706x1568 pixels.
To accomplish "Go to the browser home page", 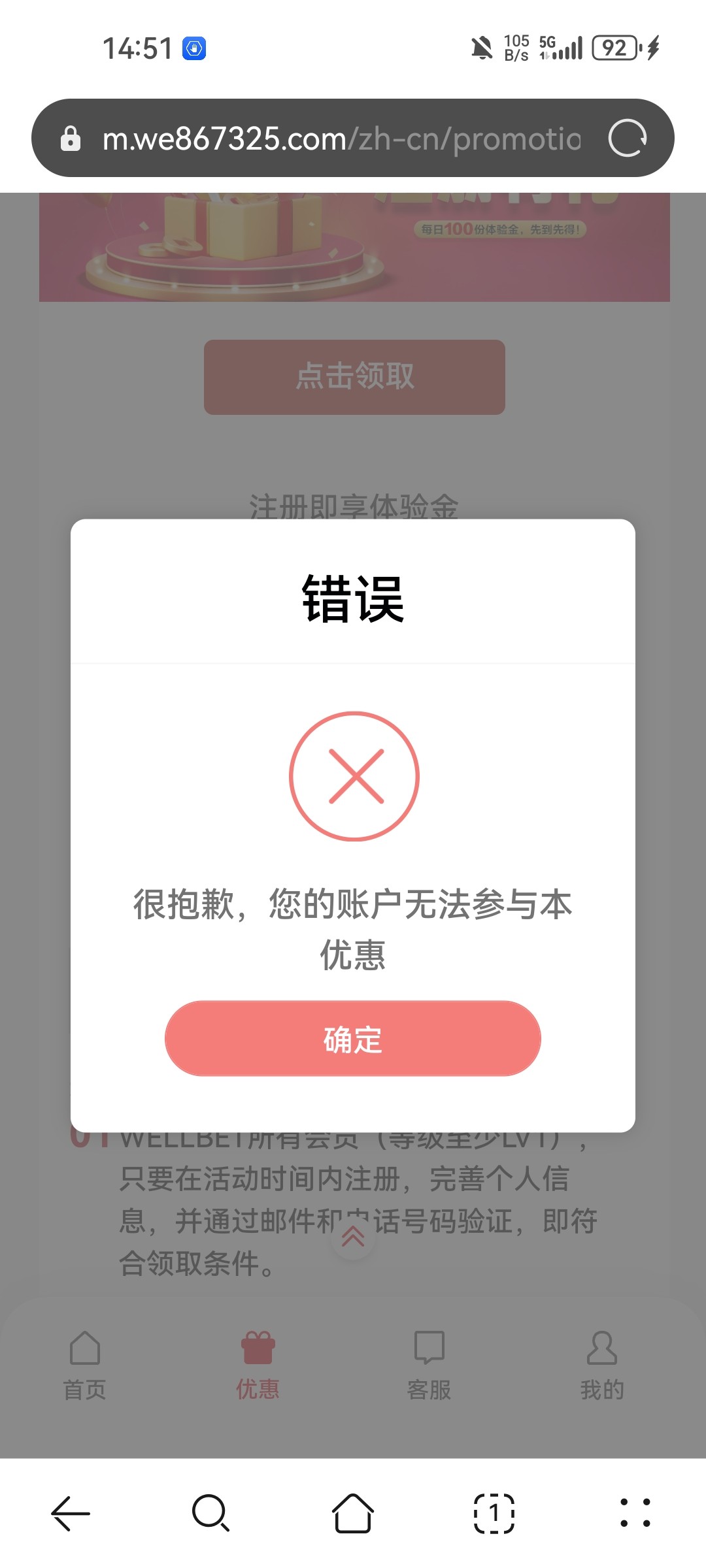I will tap(353, 1513).
